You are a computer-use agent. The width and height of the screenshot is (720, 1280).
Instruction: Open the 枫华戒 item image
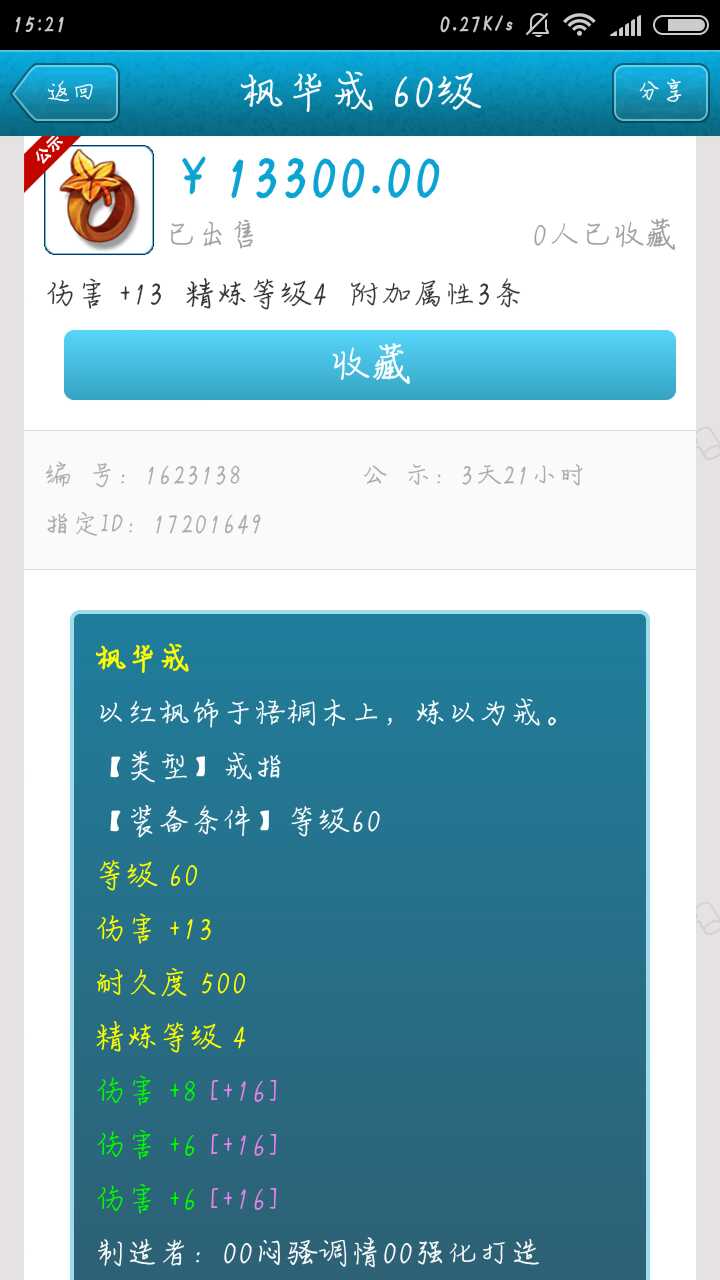point(99,200)
